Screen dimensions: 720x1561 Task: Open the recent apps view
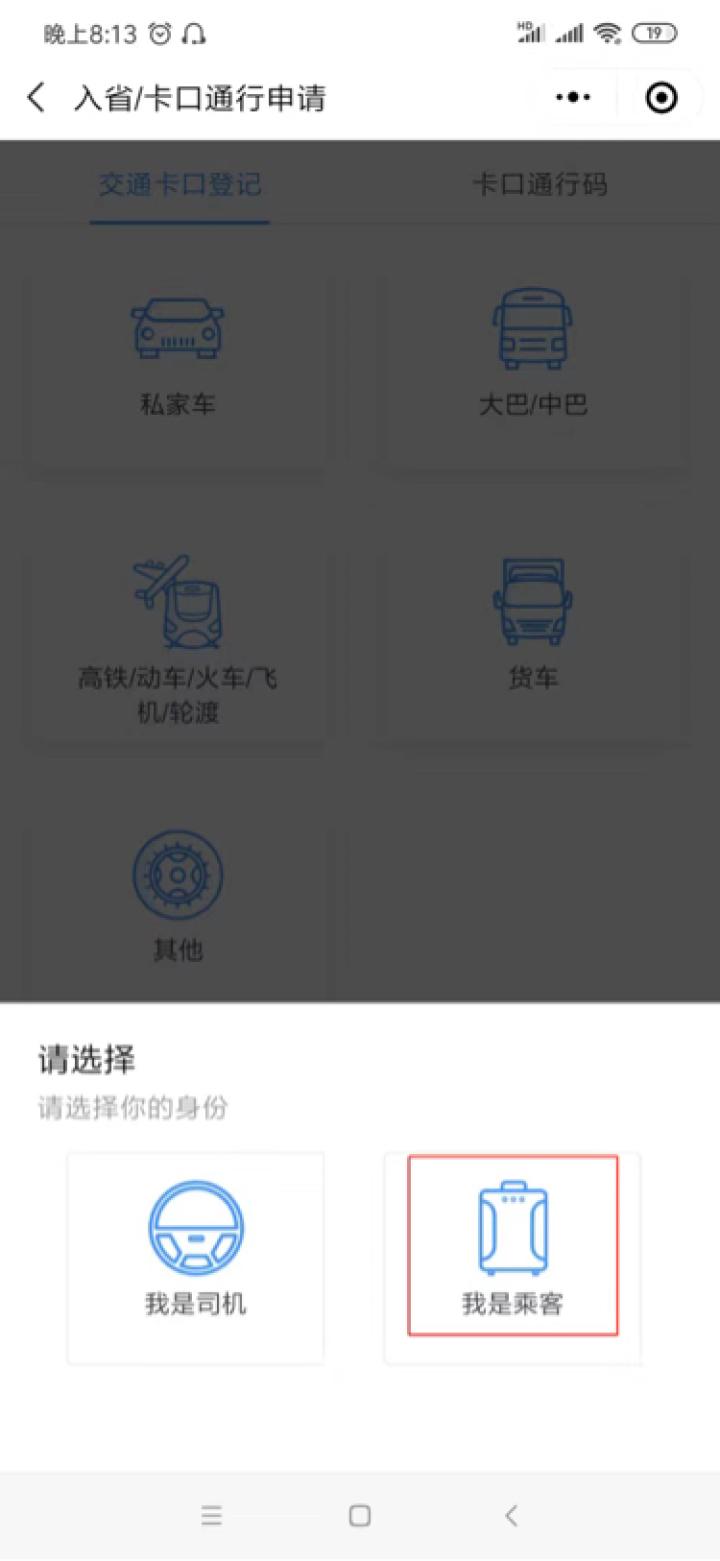(211, 1516)
